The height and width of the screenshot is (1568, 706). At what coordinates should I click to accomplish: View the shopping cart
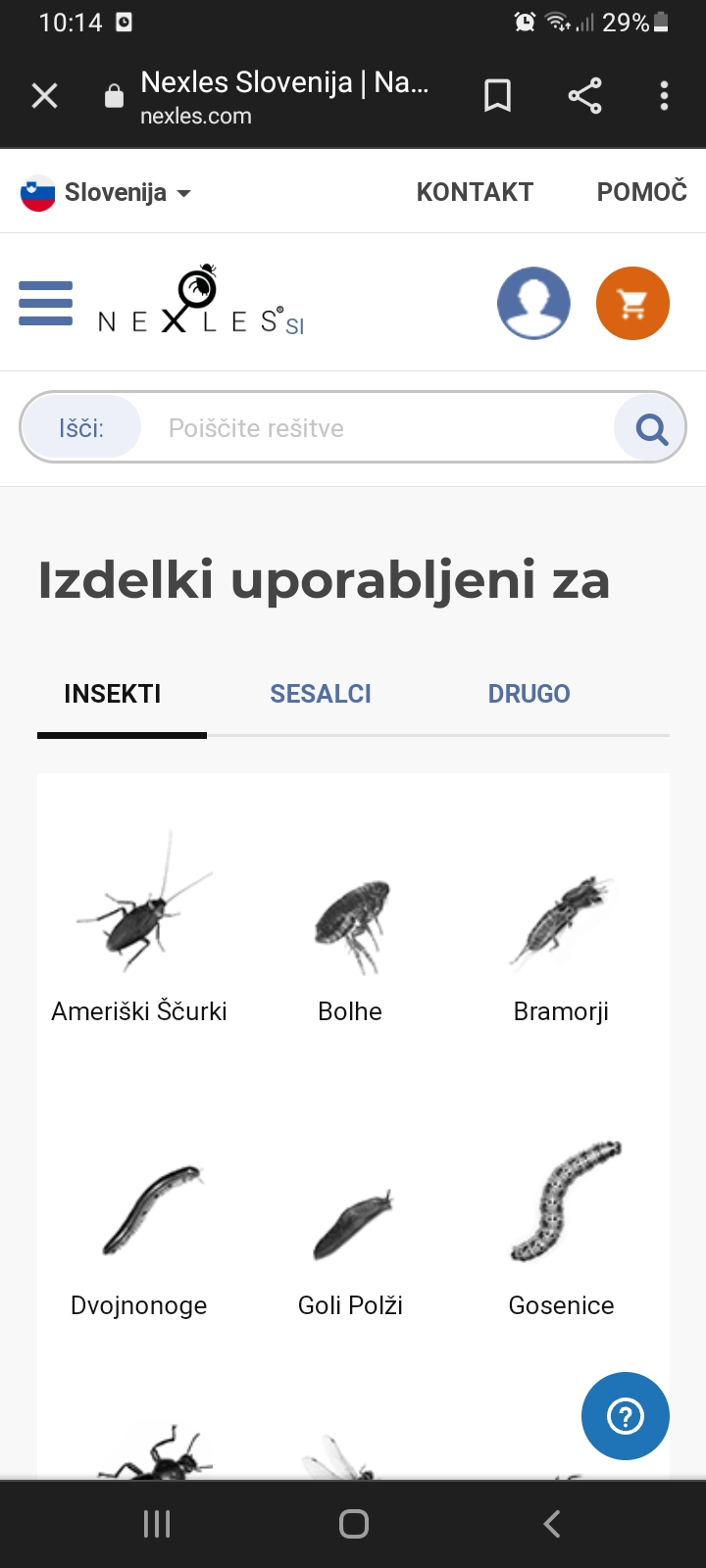(632, 303)
